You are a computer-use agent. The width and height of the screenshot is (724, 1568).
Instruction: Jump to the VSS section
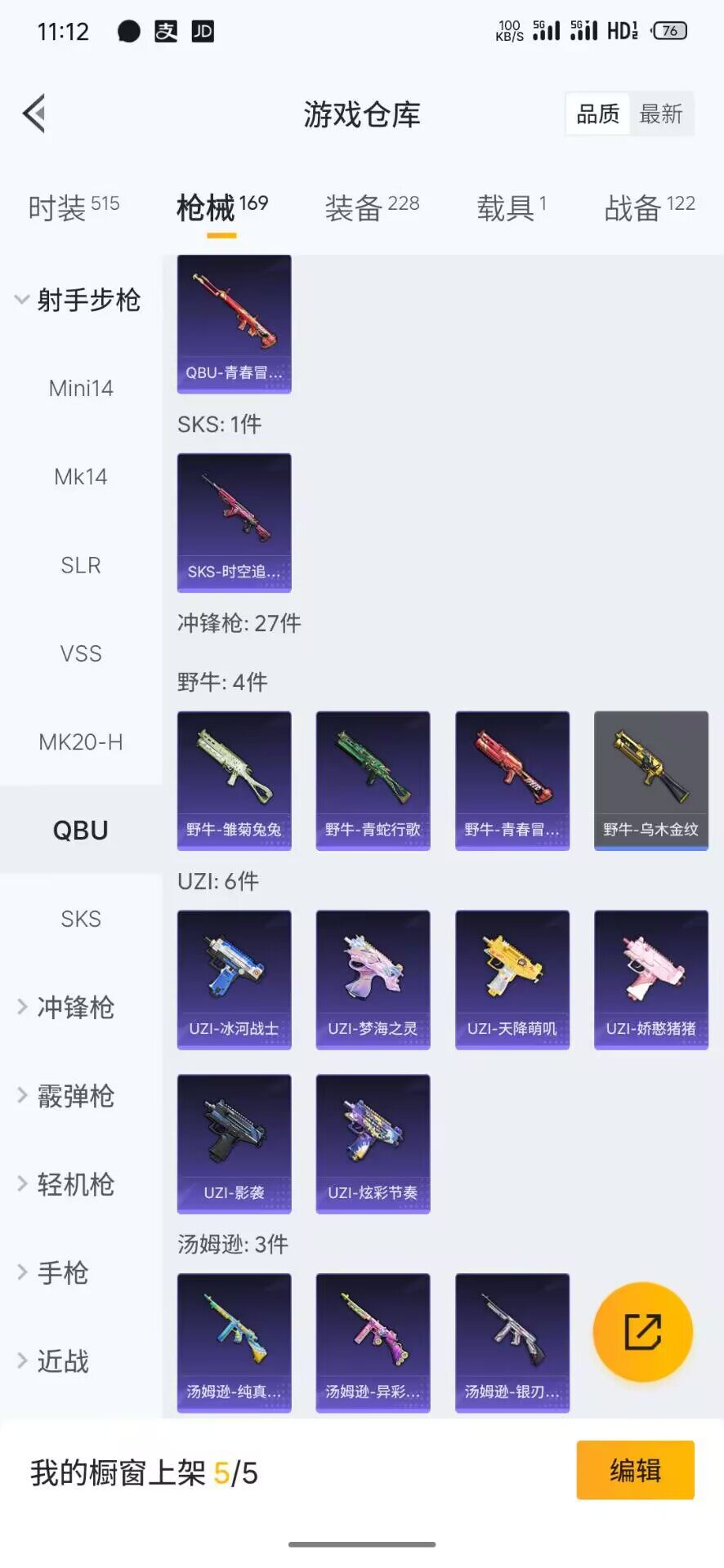click(81, 653)
